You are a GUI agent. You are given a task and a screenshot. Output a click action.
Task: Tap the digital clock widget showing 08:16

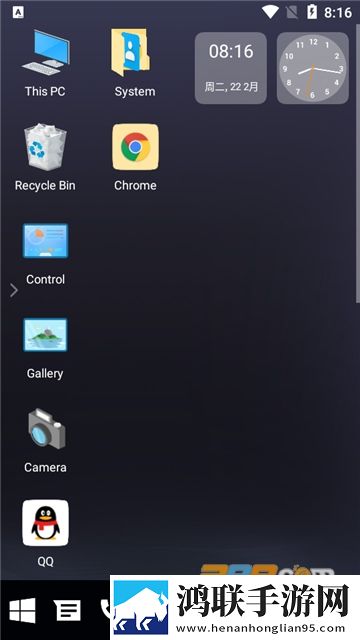[x=231, y=68]
